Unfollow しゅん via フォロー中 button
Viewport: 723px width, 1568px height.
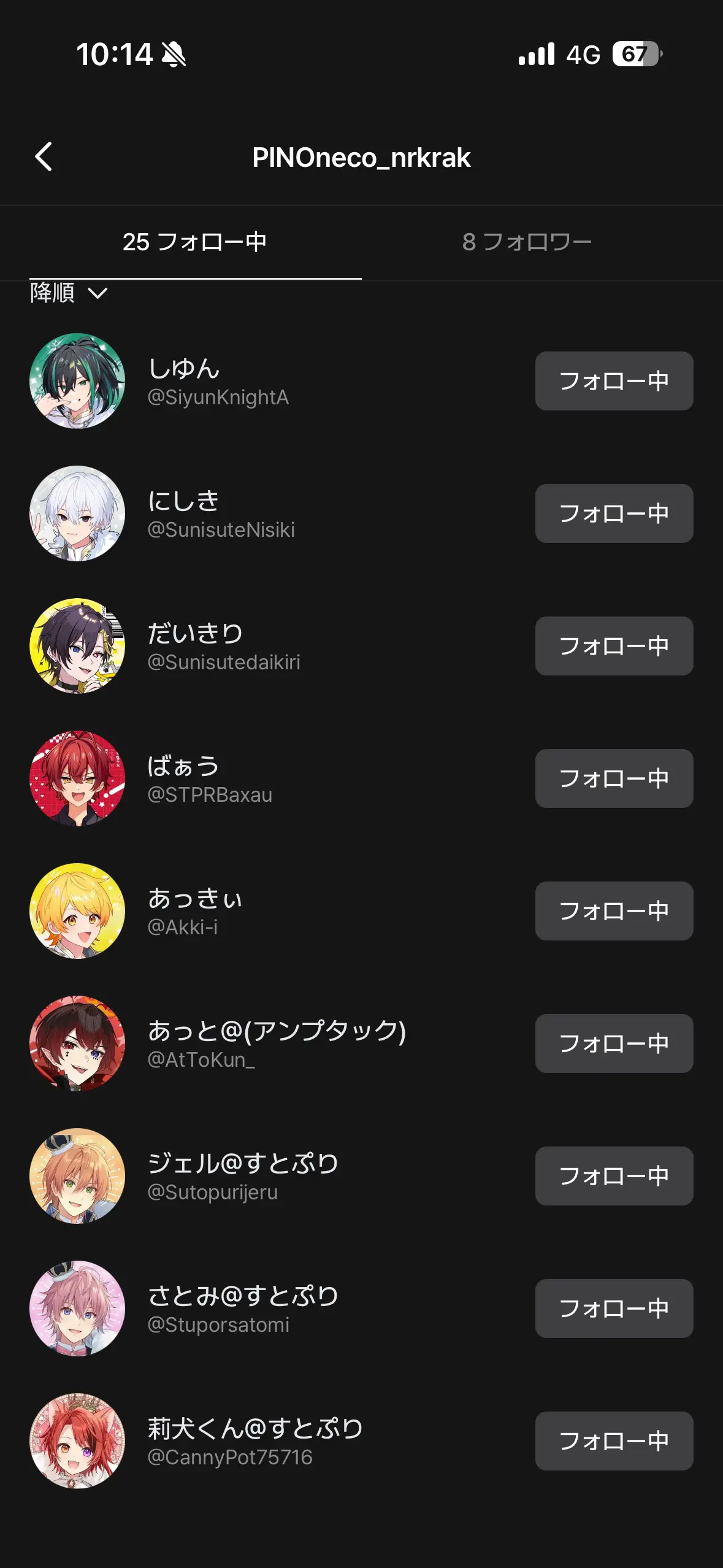point(614,381)
